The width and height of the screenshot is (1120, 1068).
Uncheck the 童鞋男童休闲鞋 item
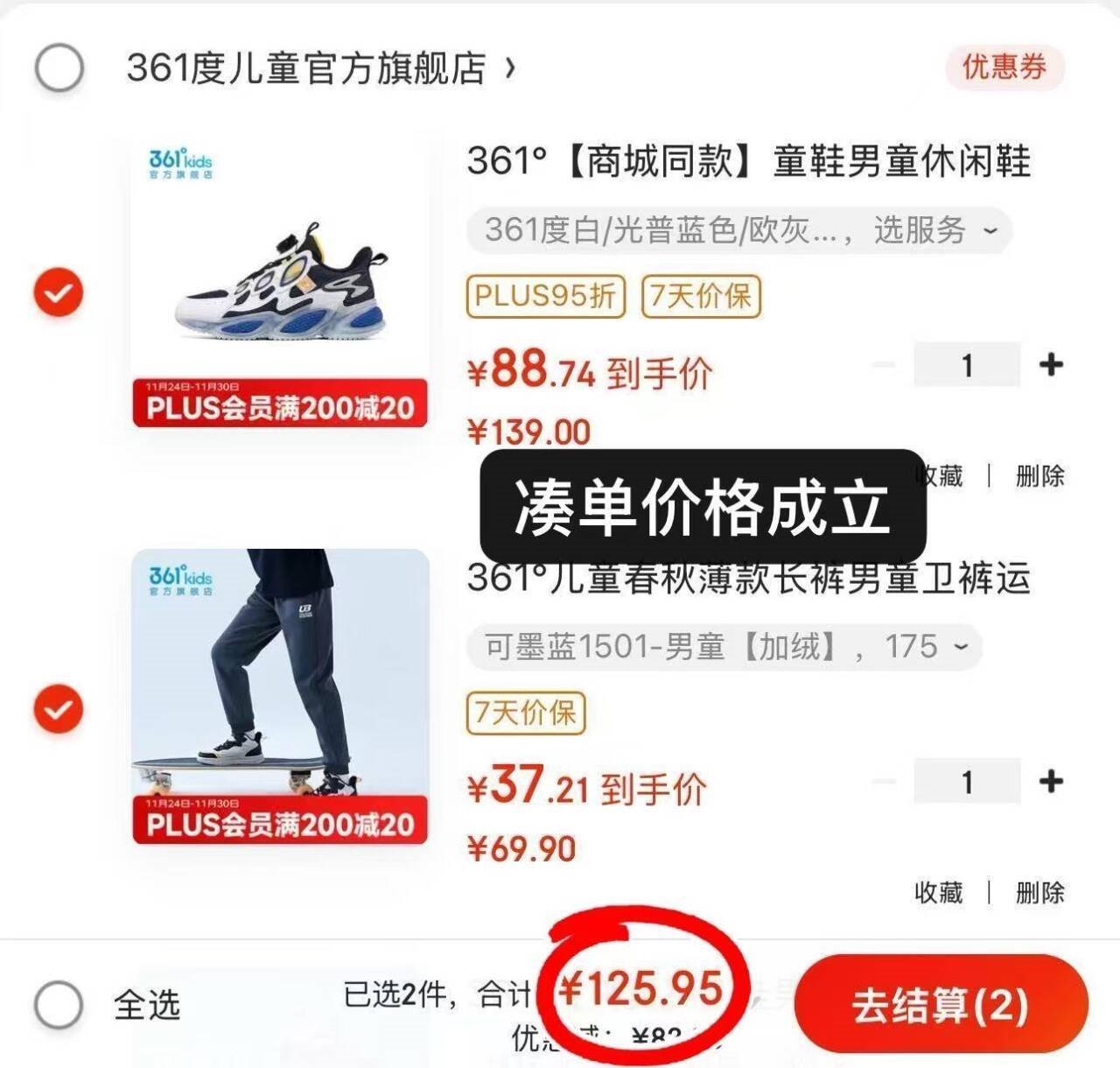coord(59,292)
